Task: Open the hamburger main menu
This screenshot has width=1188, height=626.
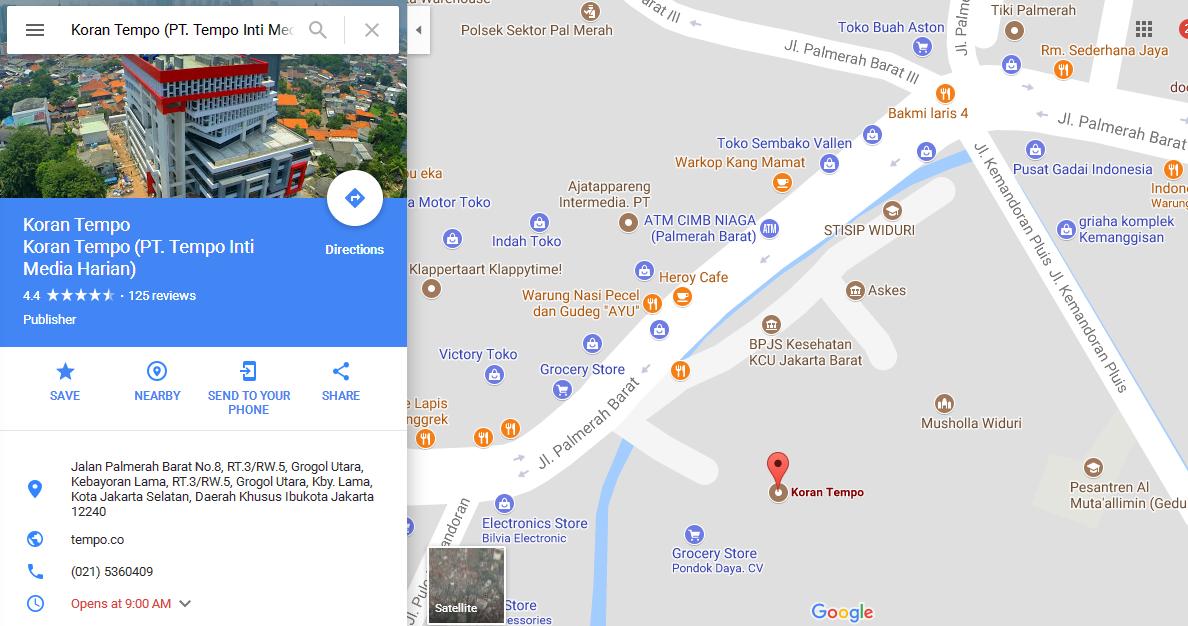Action: [35, 30]
